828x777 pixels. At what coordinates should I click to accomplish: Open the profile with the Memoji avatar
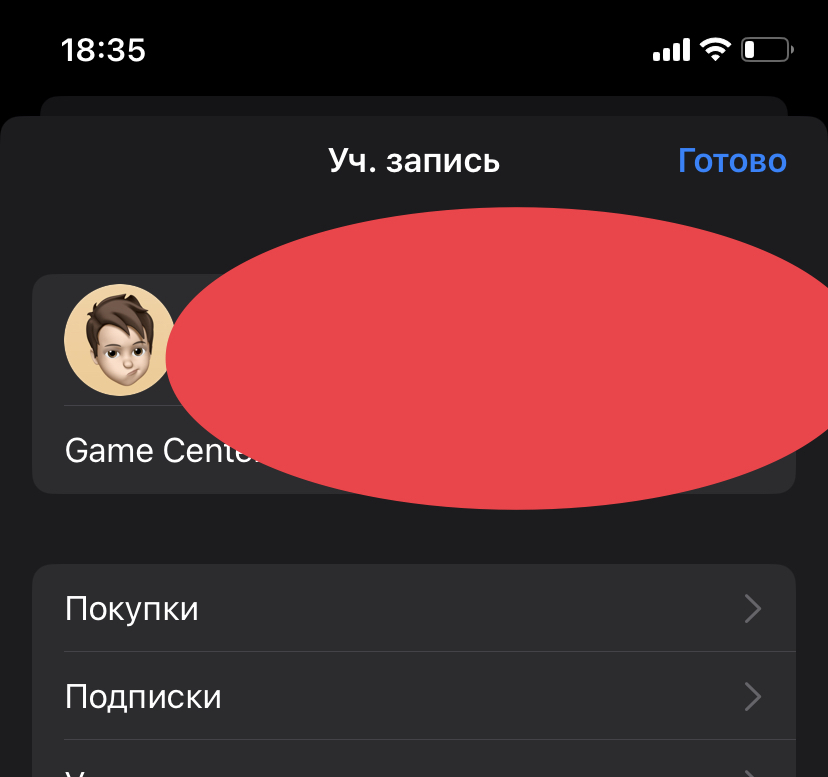[119, 340]
